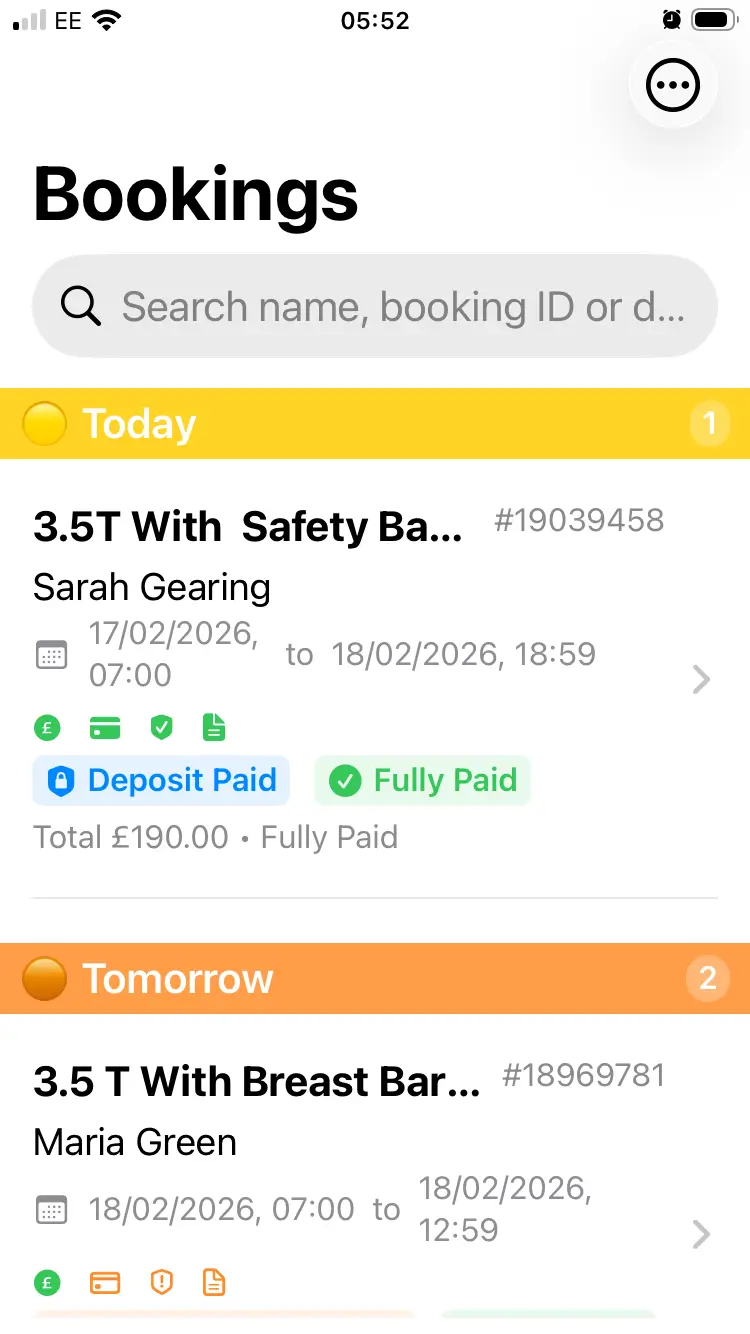
Task: Tap the Fully Paid badge
Action: 422,780
